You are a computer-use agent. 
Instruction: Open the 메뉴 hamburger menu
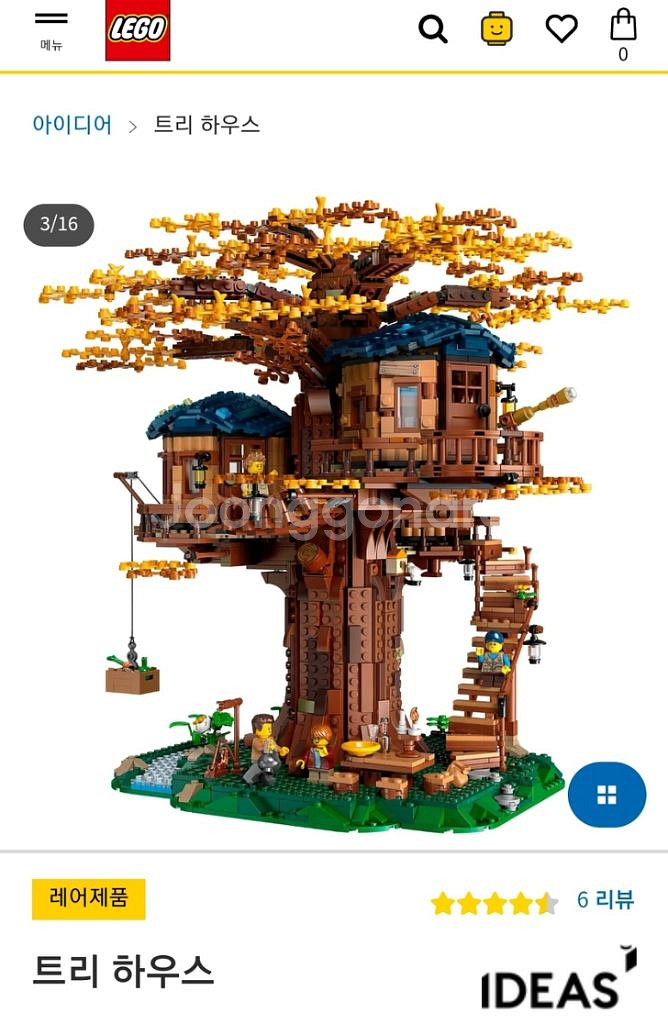click(x=51, y=29)
